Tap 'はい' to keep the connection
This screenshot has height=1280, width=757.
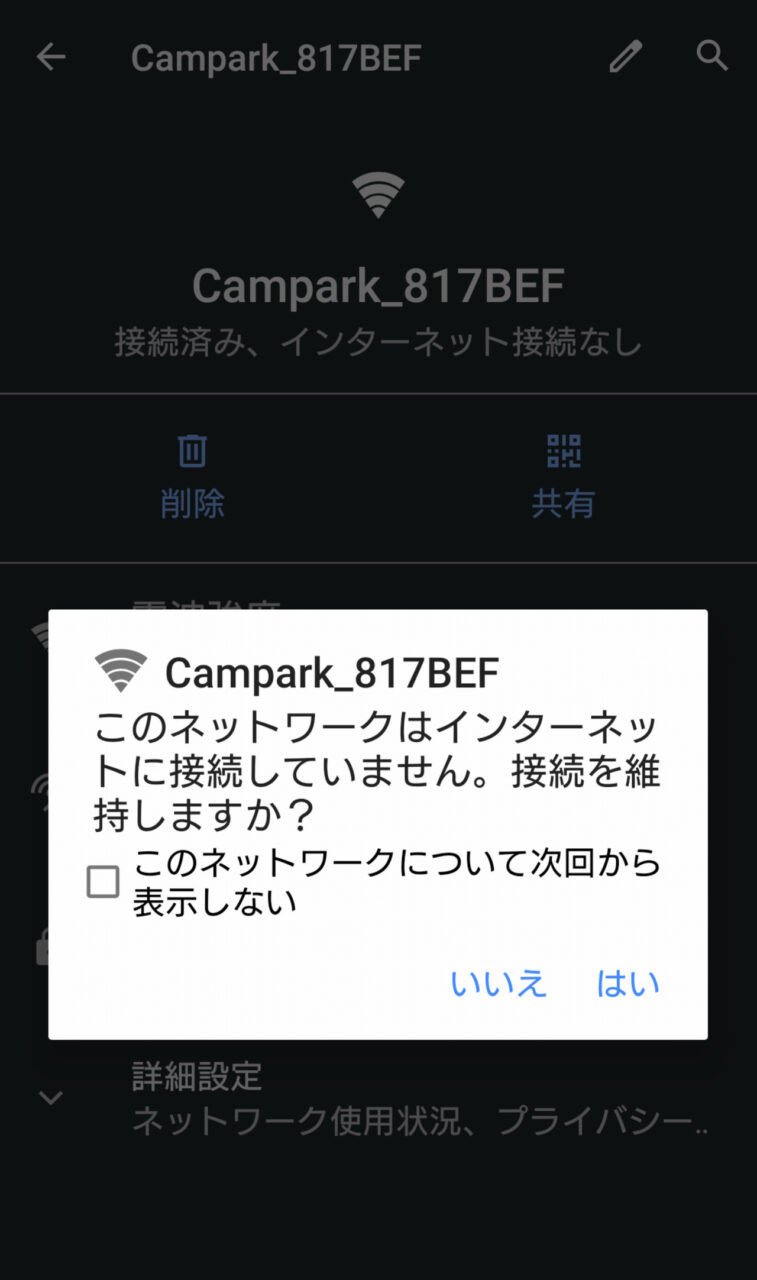[x=628, y=983]
